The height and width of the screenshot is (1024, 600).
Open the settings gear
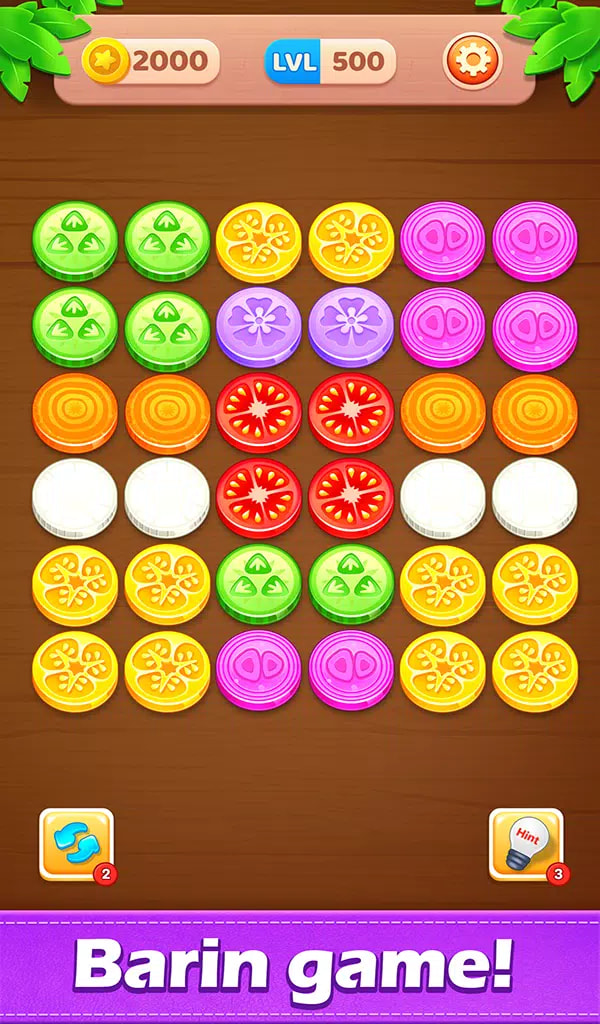(472, 62)
